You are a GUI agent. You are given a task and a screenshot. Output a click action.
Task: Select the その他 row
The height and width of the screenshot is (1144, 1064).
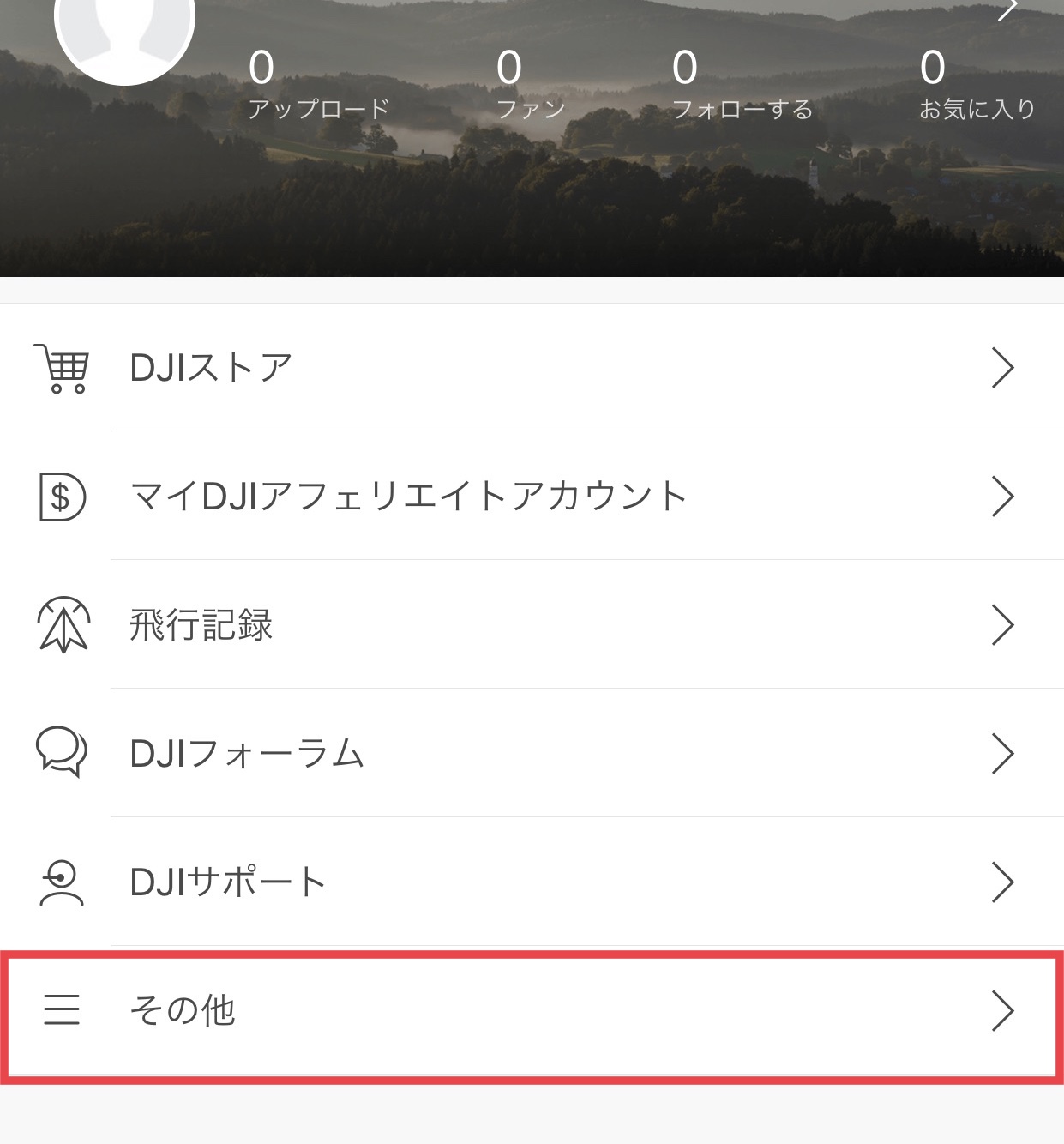point(532,1011)
